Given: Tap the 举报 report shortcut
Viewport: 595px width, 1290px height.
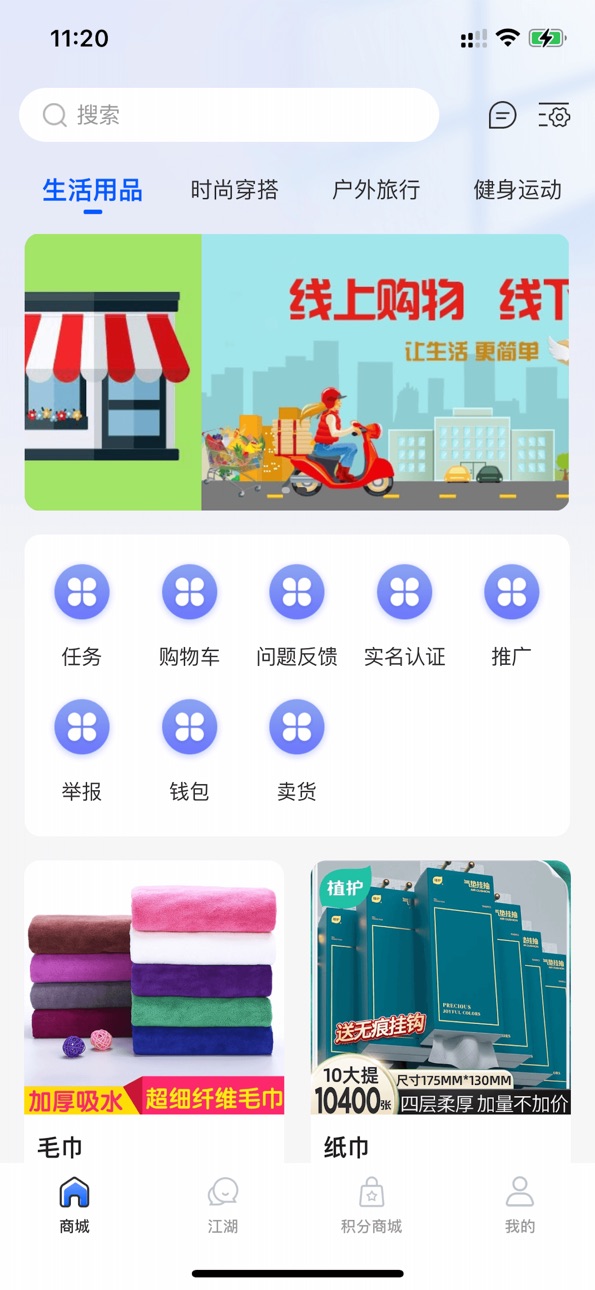Looking at the screenshot, I should tap(82, 751).
